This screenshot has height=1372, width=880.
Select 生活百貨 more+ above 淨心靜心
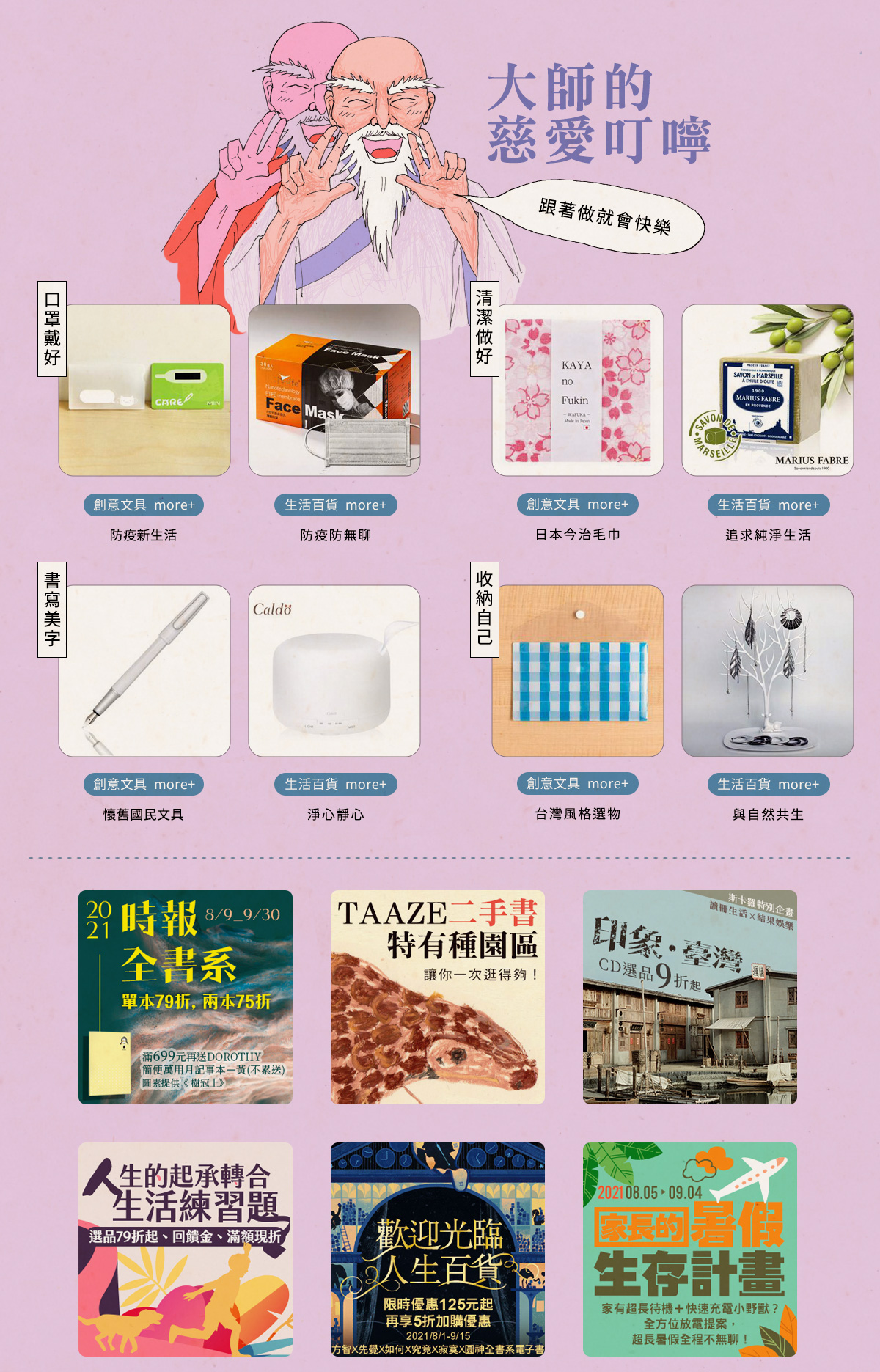[x=335, y=785]
